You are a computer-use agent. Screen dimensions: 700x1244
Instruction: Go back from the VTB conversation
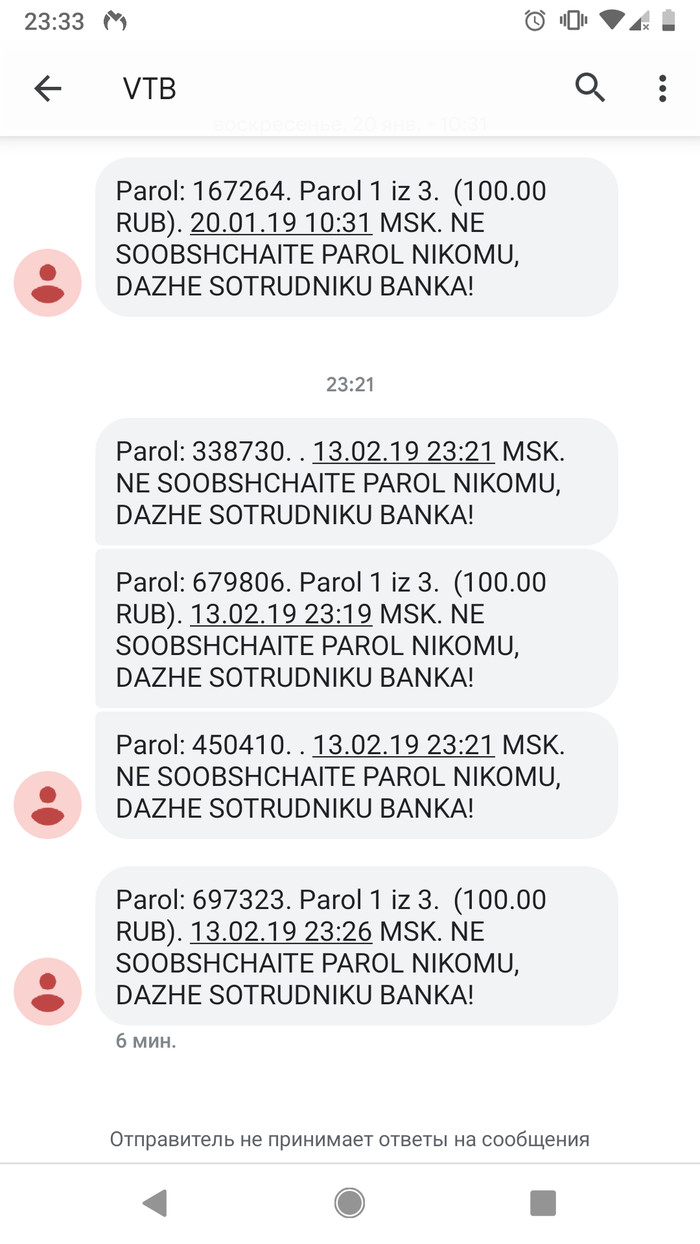tap(47, 89)
